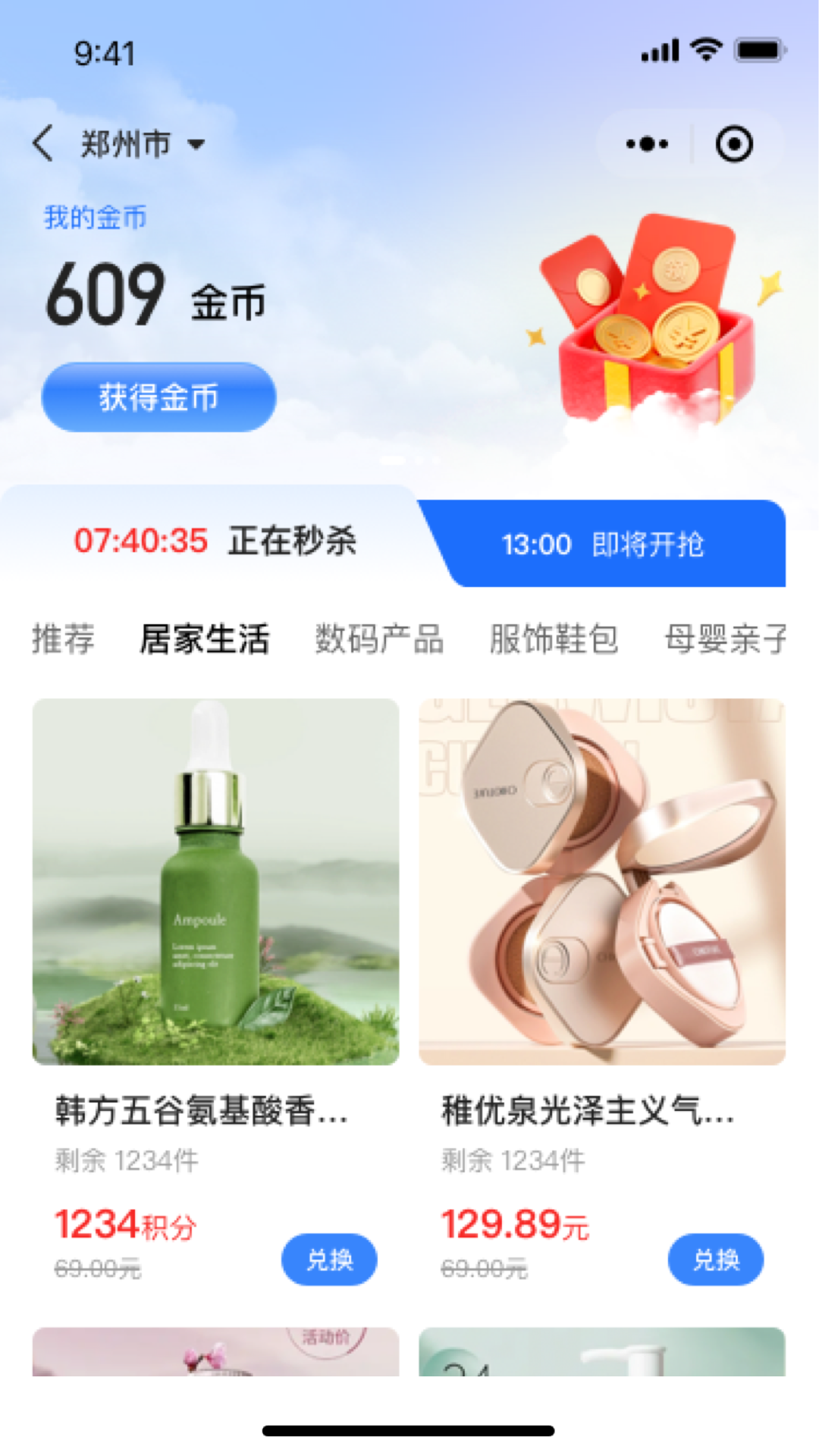Open the 我的金币 link

point(94,216)
